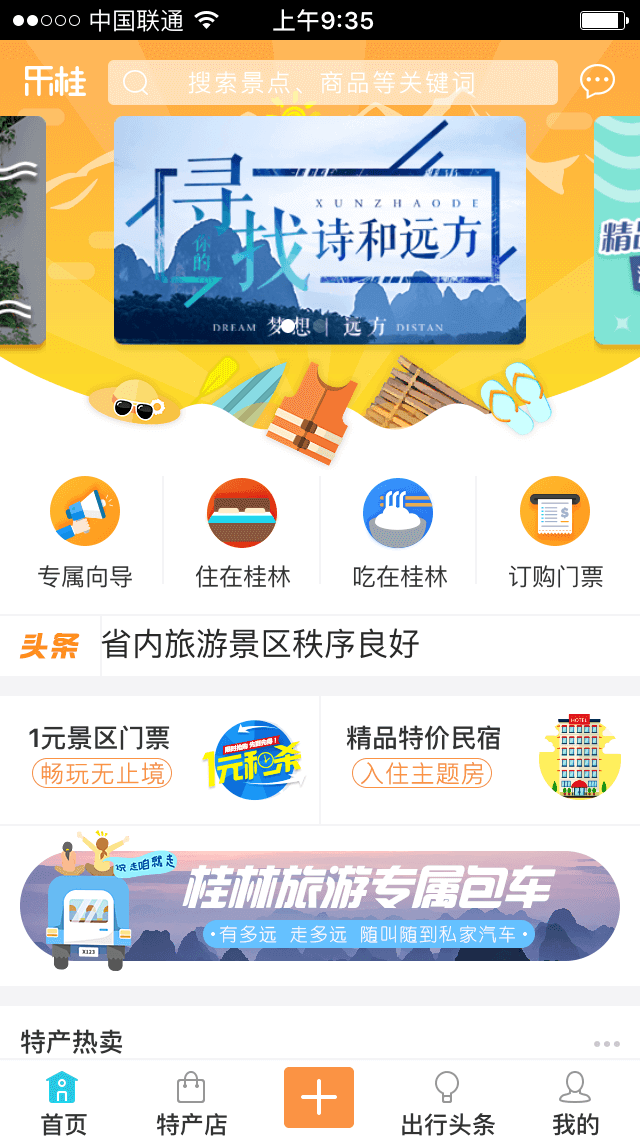640x1136 pixels.
Task: Select 吃在桂林 food shortcut
Action: click(x=399, y=532)
